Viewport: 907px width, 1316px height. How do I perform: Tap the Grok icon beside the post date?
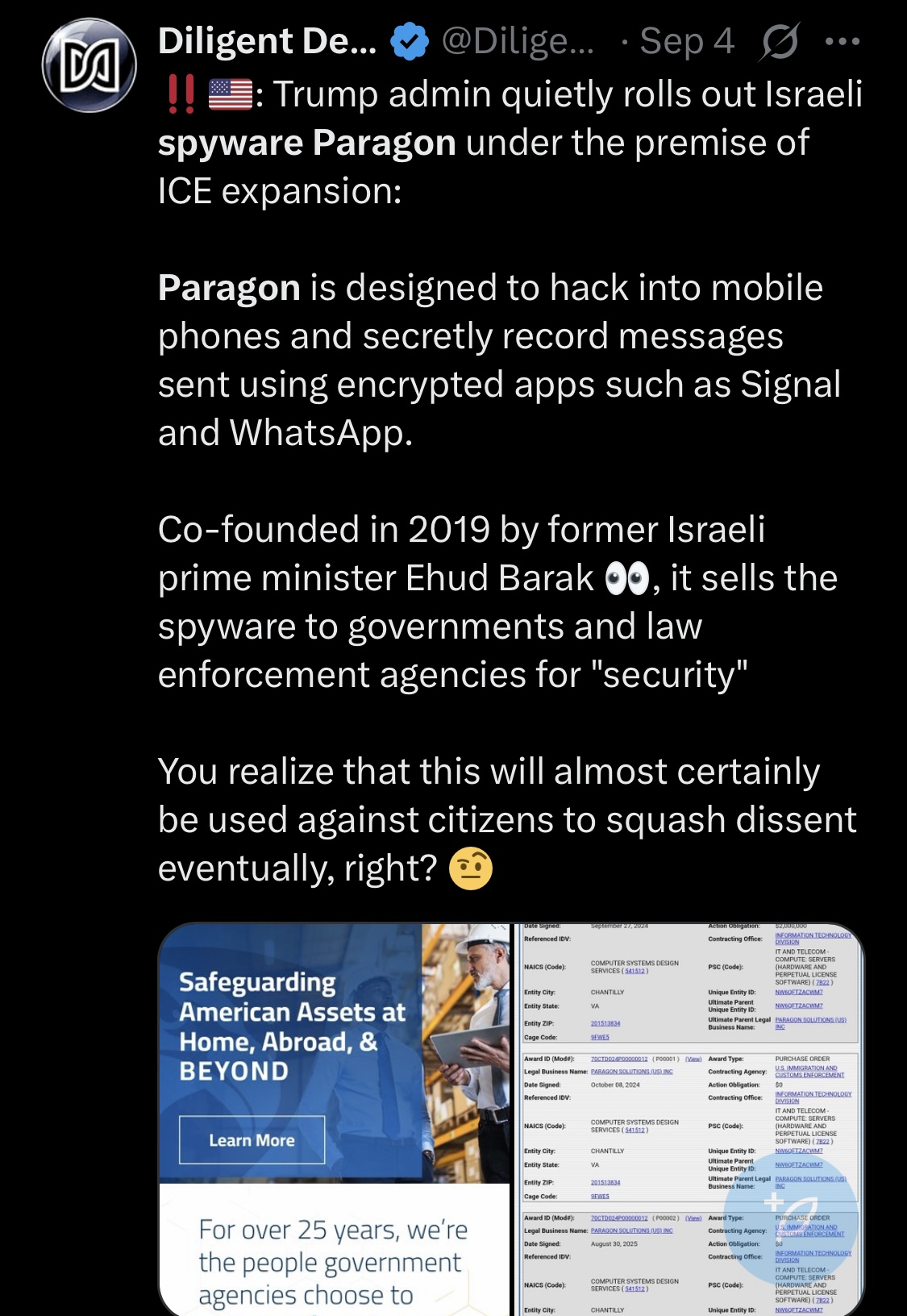click(x=780, y=41)
